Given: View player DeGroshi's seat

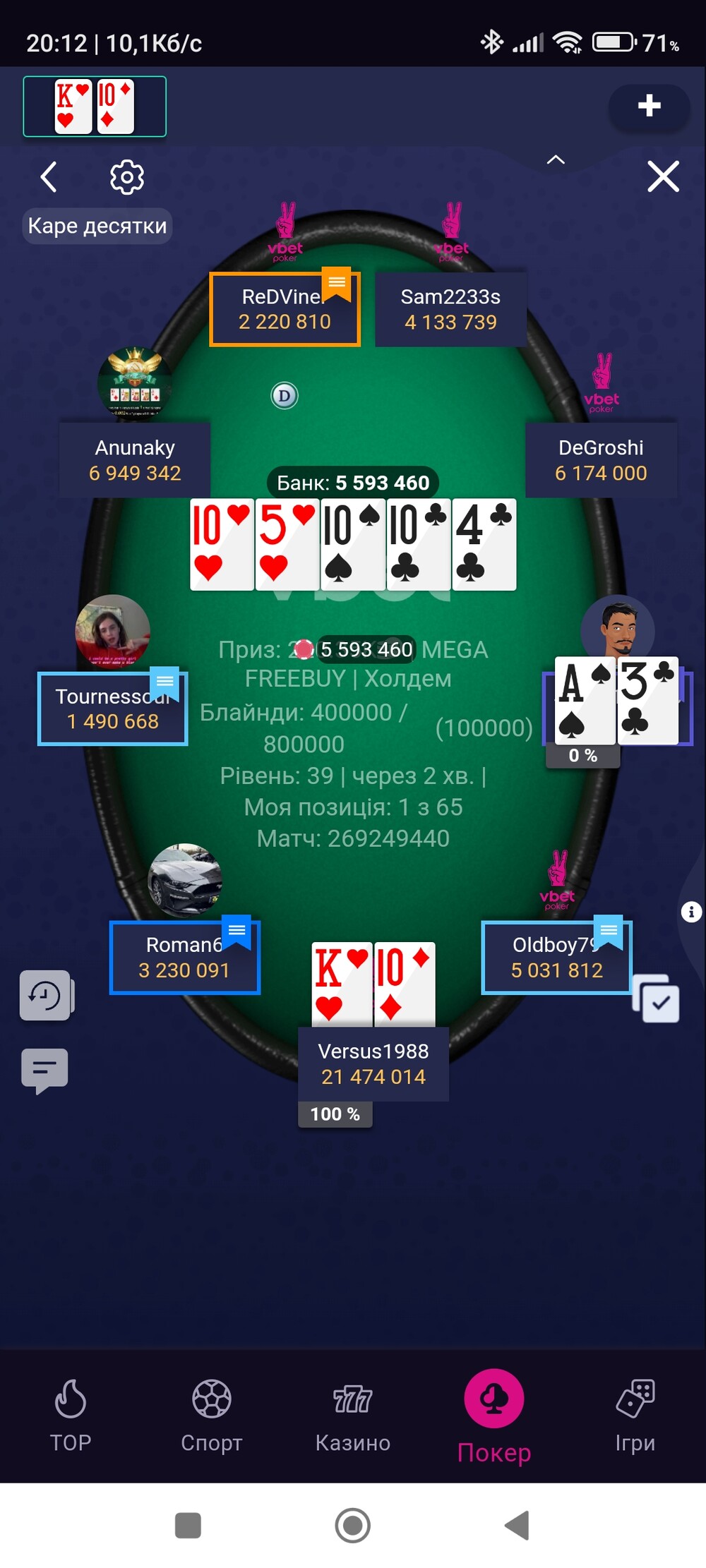Looking at the screenshot, I should point(601,460).
